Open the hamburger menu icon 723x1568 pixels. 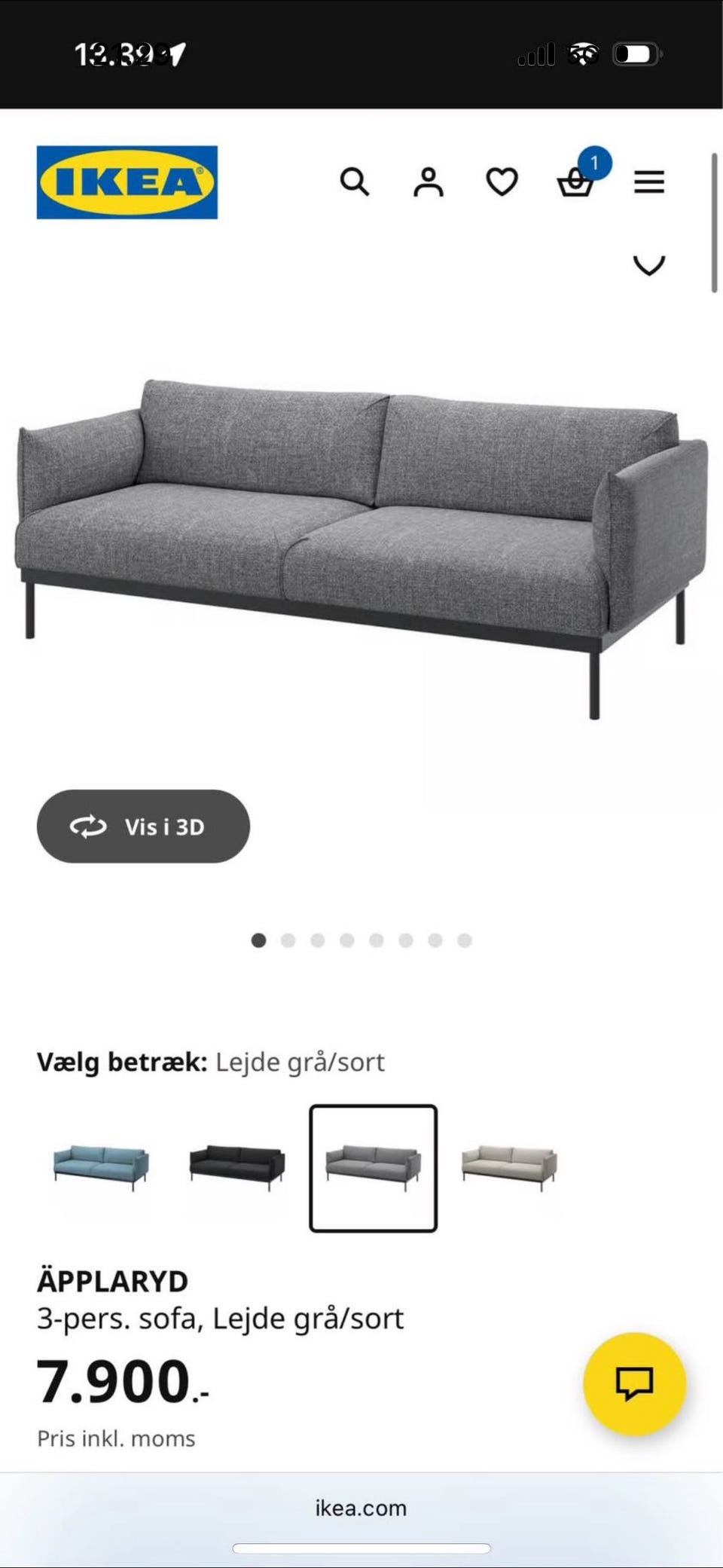click(649, 182)
